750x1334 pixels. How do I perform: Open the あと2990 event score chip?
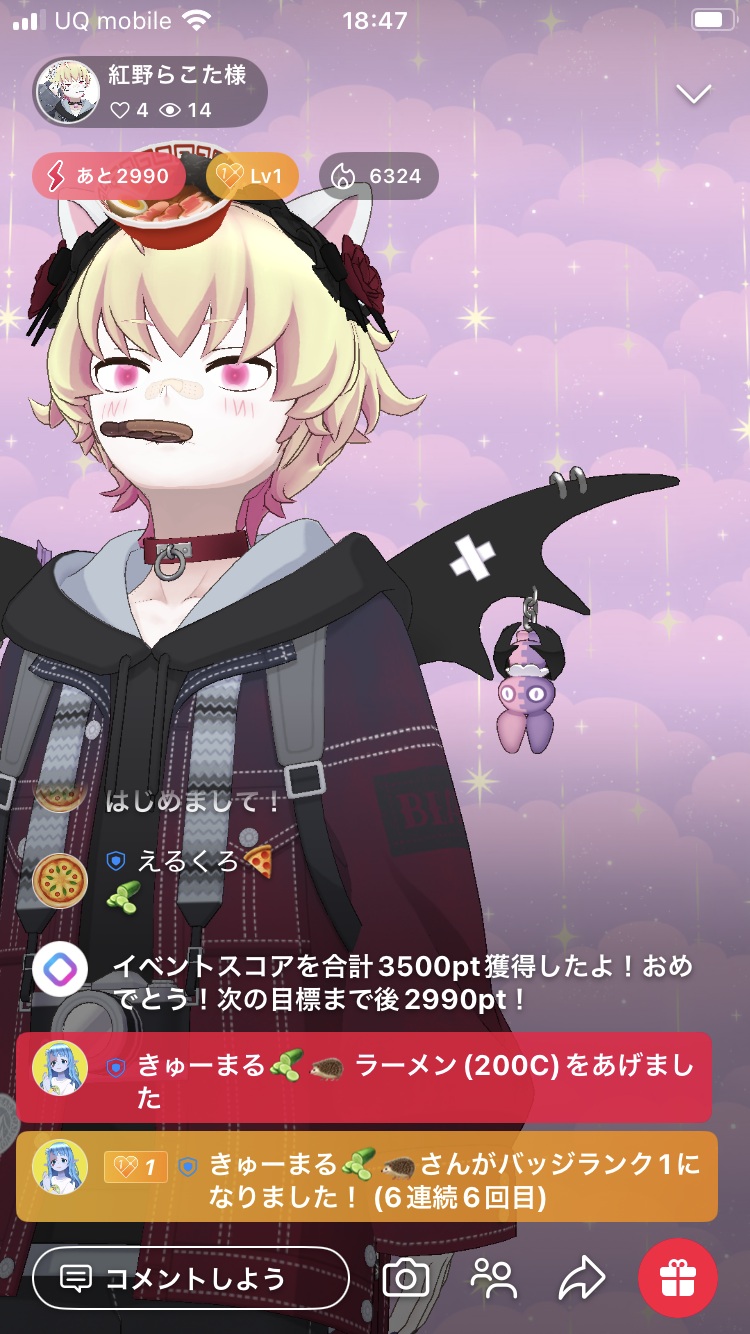click(x=108, y=177)
